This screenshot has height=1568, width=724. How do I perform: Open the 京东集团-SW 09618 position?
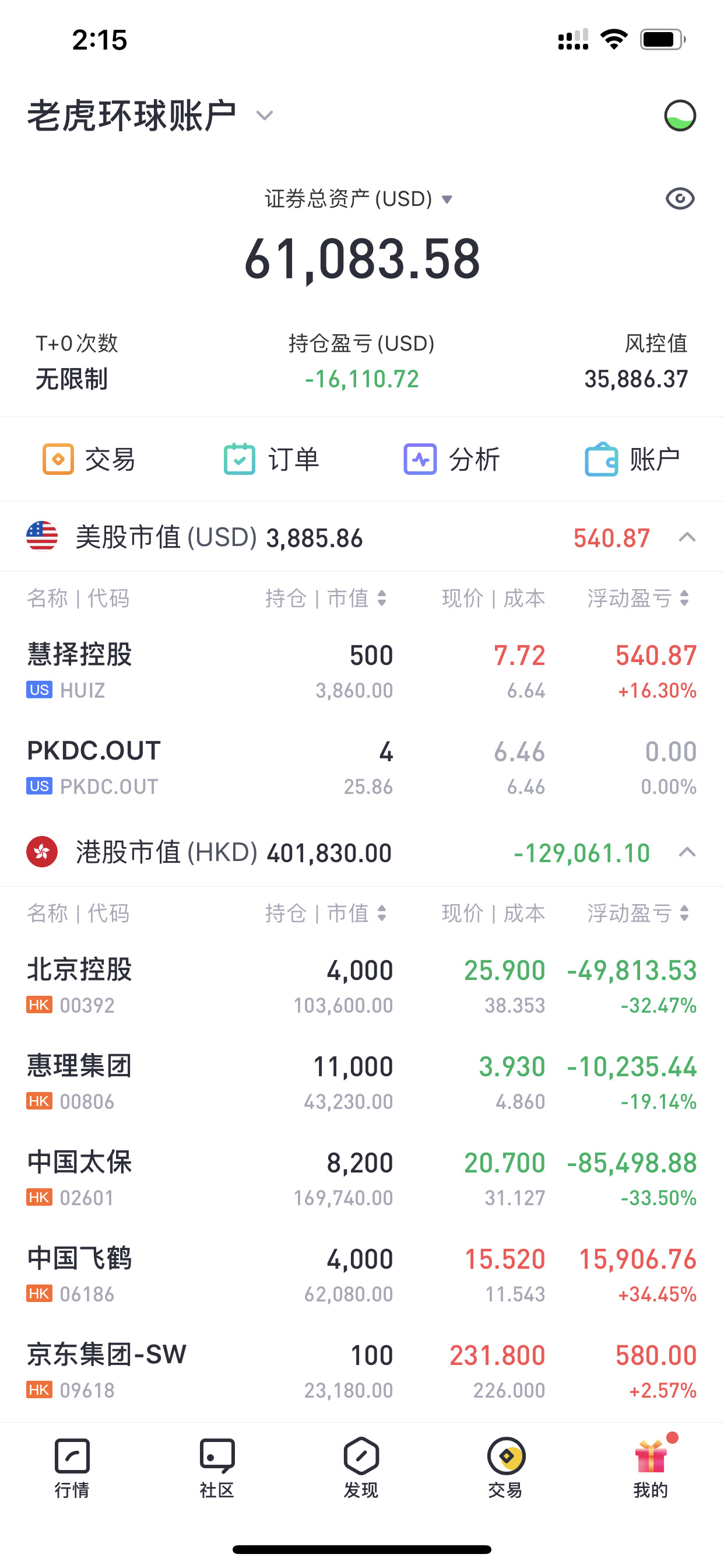click(x=362, y=1371)
